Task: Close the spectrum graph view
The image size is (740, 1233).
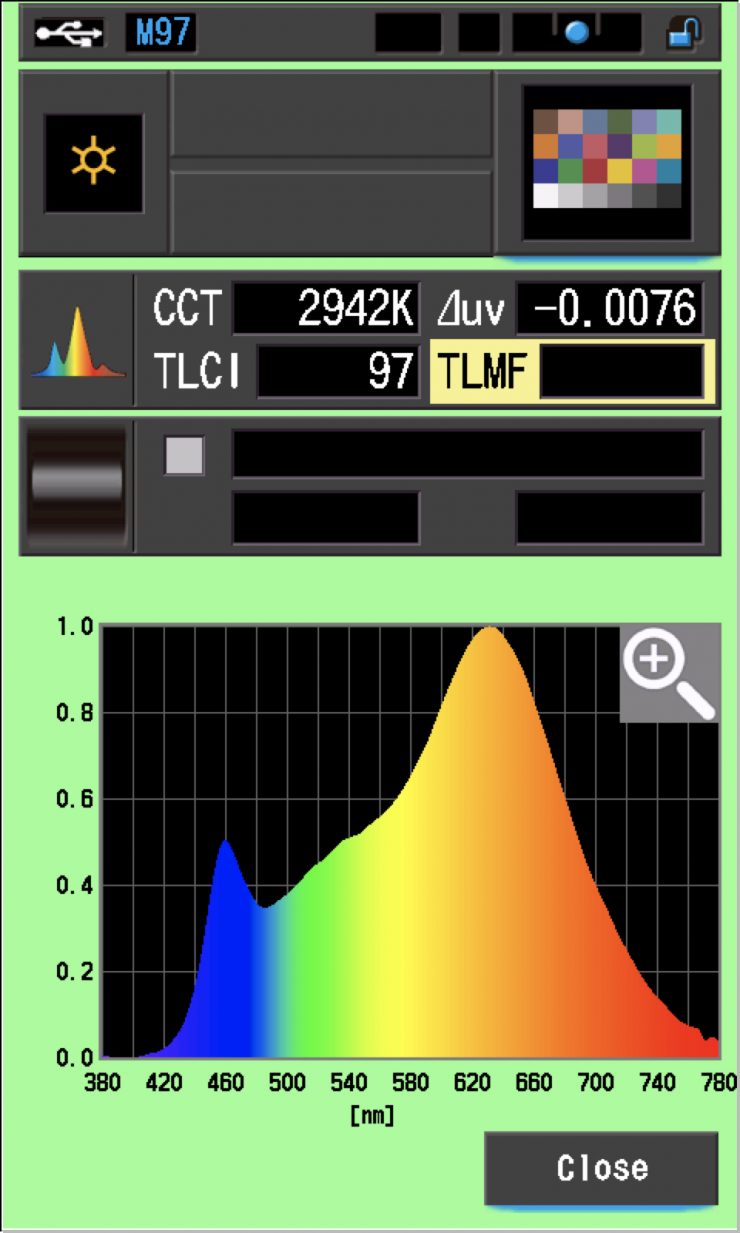Action: 601,1167
